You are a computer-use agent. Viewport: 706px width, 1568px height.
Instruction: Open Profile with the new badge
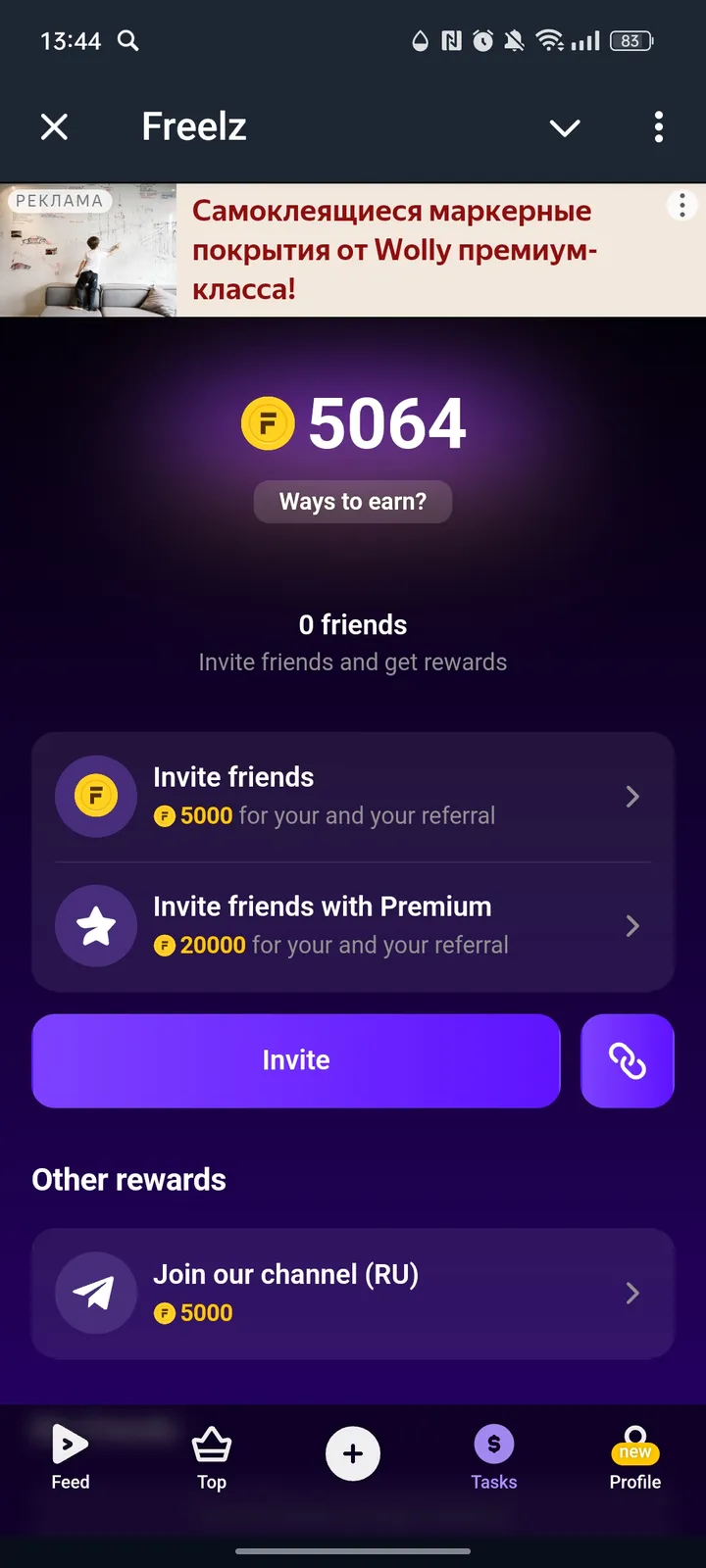click(x=634, y=1450)
